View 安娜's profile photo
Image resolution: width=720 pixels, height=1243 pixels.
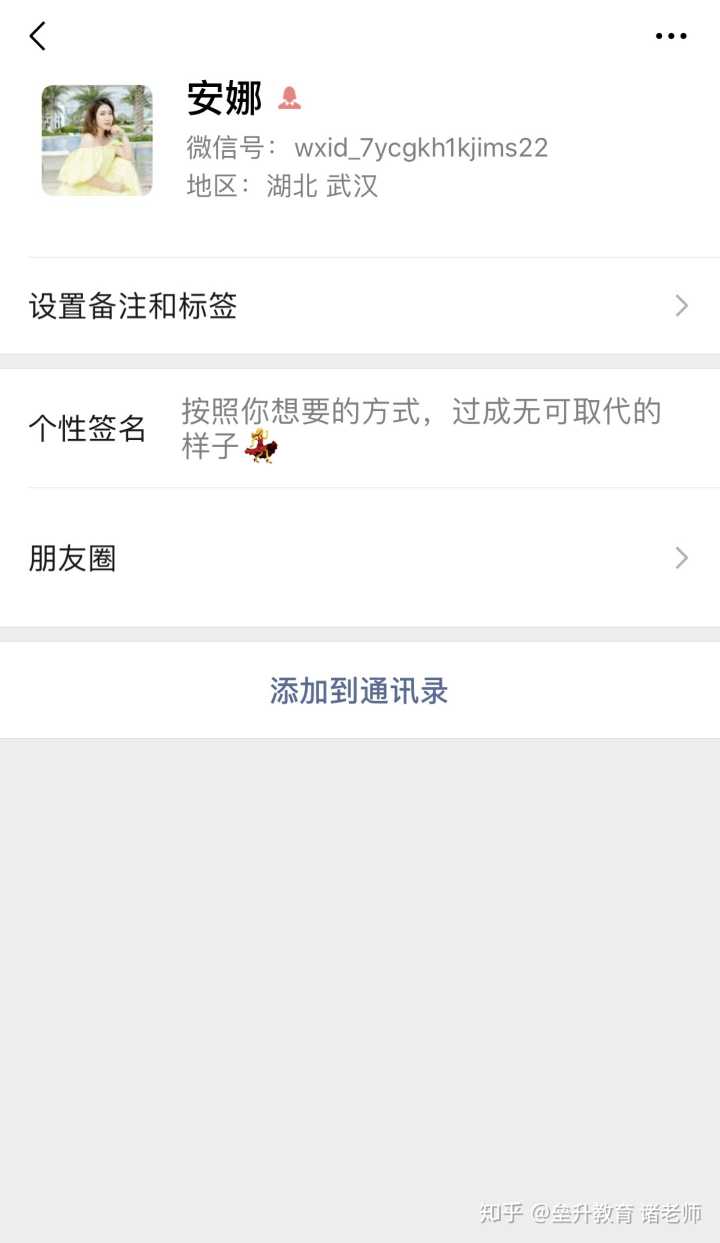97,140
